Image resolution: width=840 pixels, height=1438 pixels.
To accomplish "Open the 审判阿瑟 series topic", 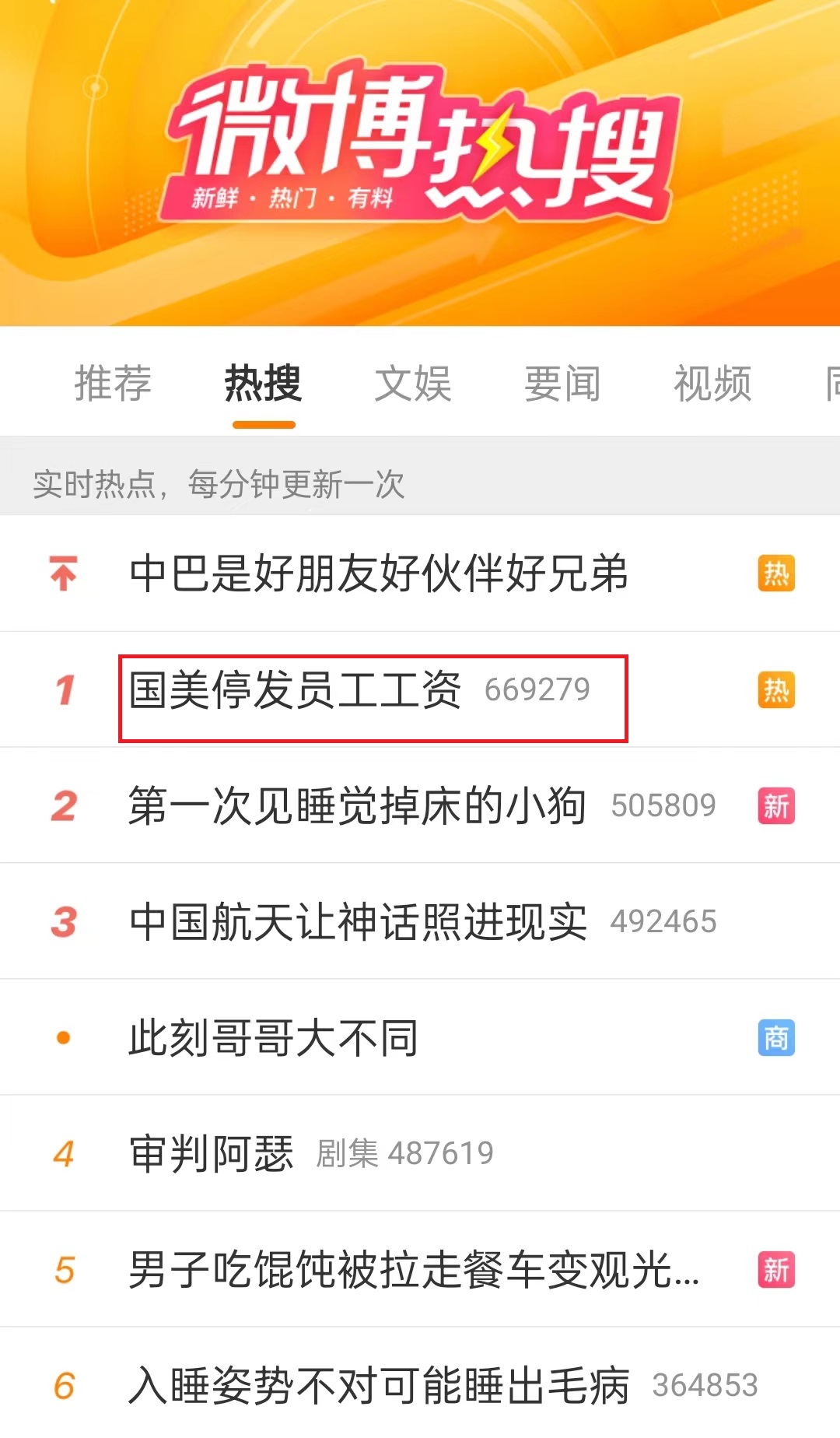I will pyautogui.click(x=212, y=1153).
